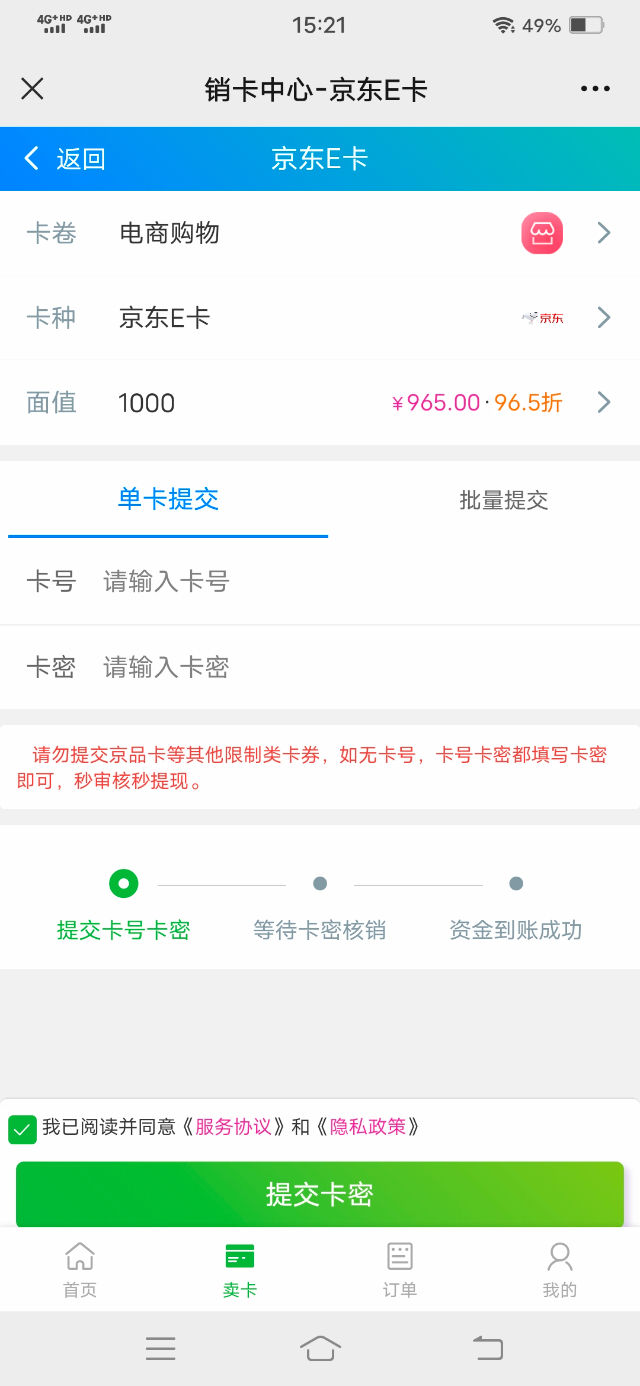Close the 销卡中心 page with X

[x=32, y=89]
